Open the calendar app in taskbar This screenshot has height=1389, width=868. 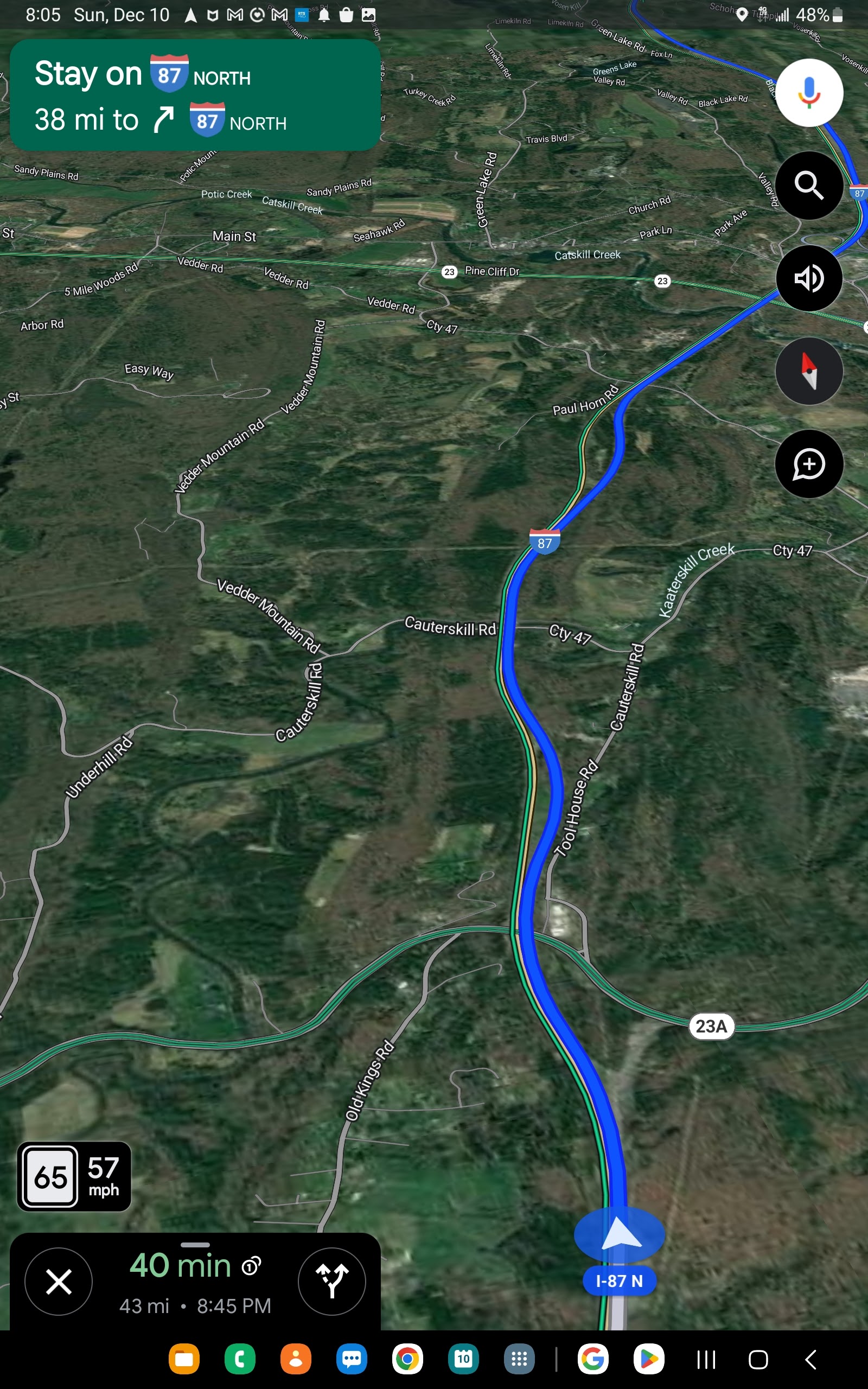pyautogui.click(x=463, y=1359)
